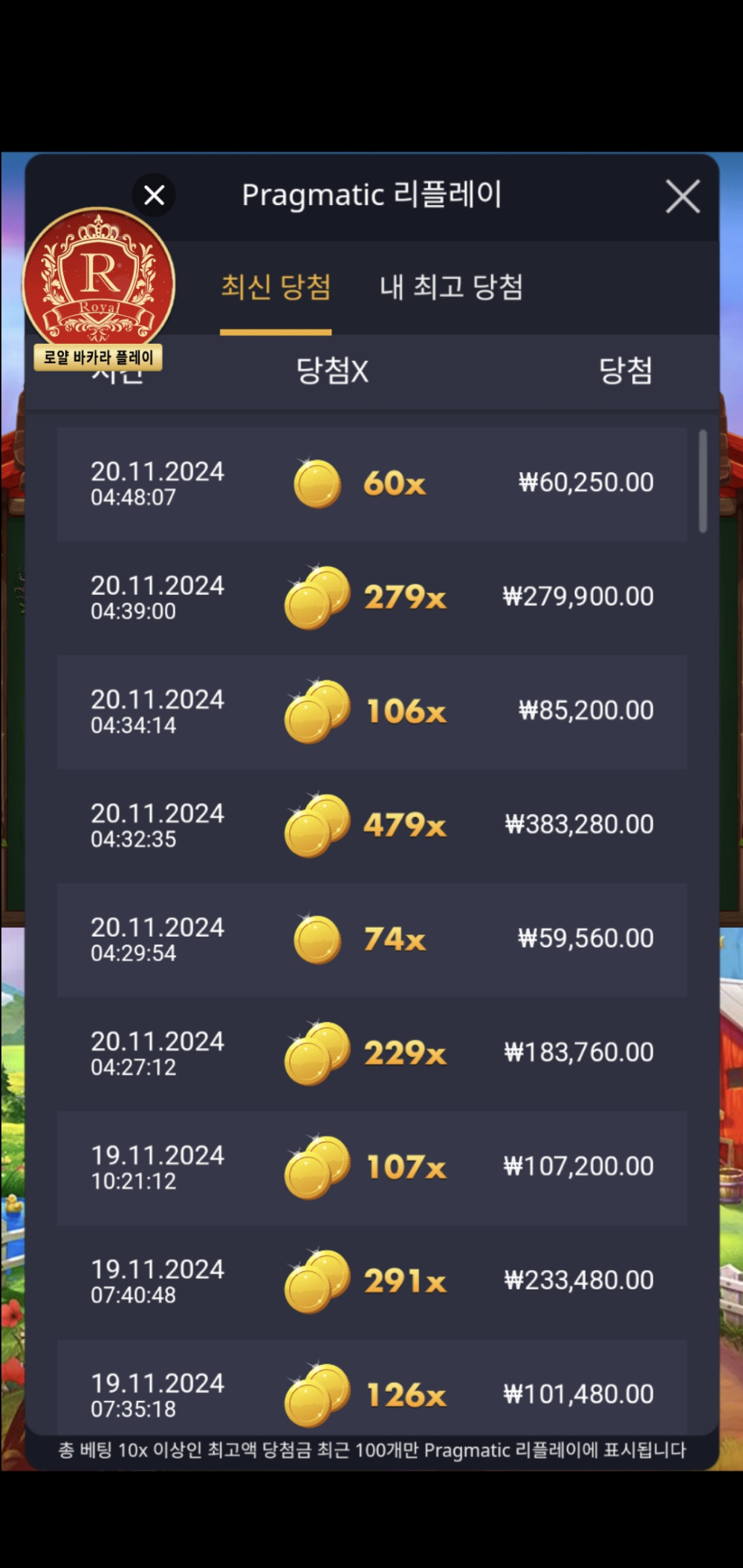Play the 279x win replay at 04:39:00
This screenshot has height=1568, width=743.
tap(371, 597)
